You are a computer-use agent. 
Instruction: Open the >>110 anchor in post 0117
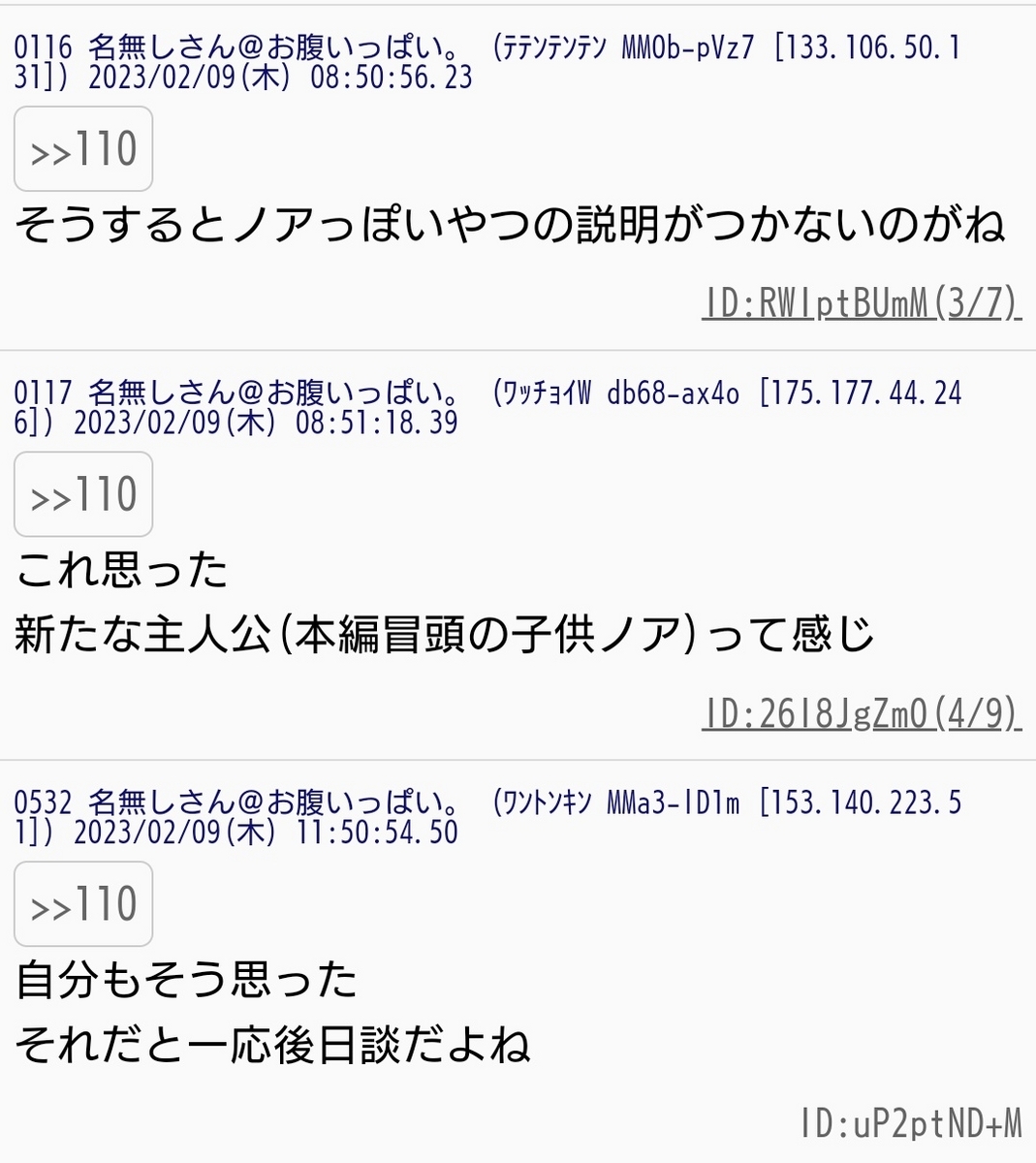pos(83,494)
